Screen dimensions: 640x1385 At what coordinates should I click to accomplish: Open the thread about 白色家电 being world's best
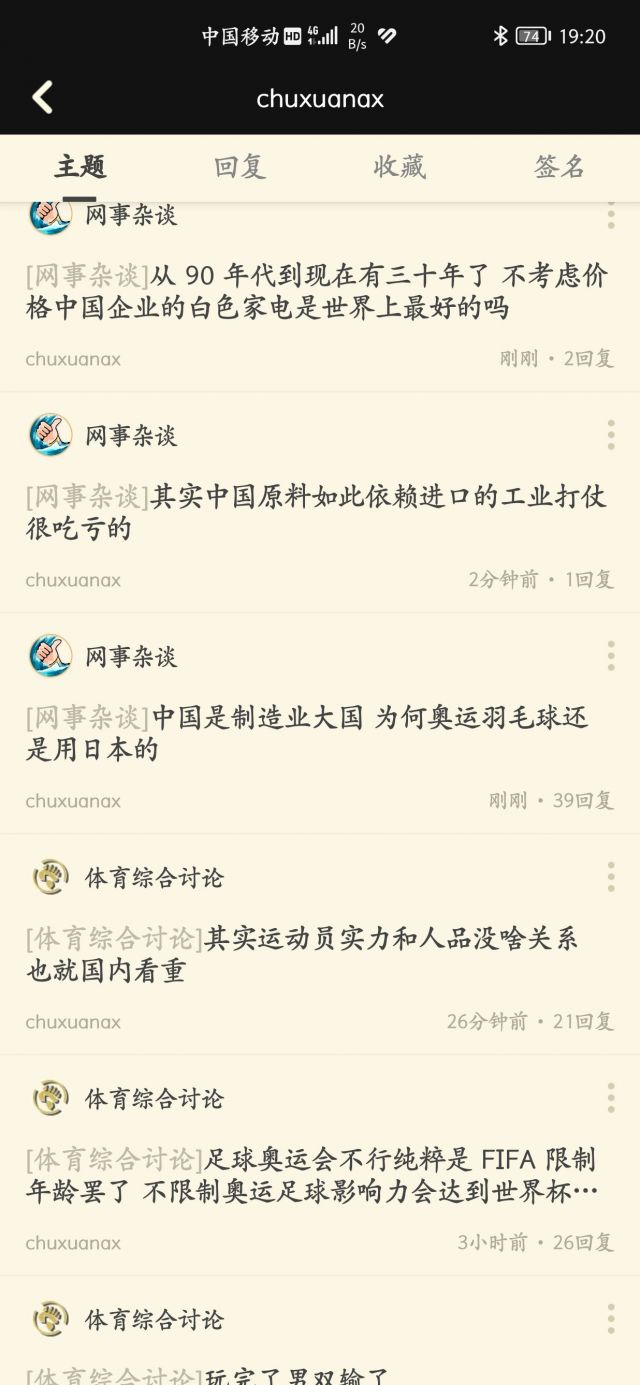pyautogui.click(x=316, y=291)
